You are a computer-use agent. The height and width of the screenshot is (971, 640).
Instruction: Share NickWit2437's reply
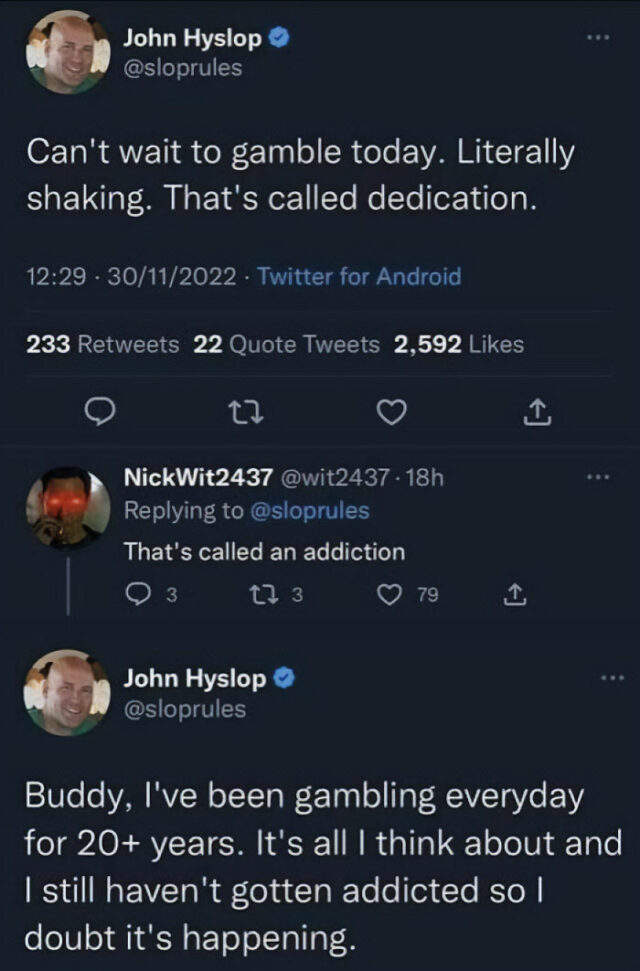point(512,597)
